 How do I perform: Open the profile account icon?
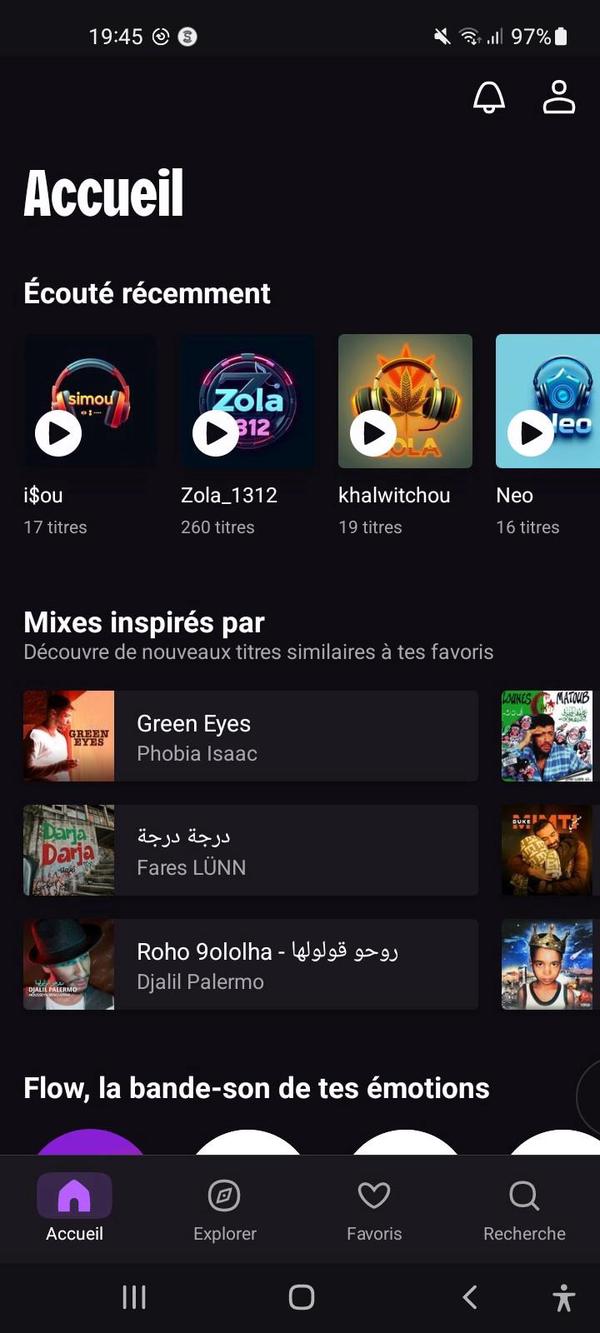pos(559,96)
